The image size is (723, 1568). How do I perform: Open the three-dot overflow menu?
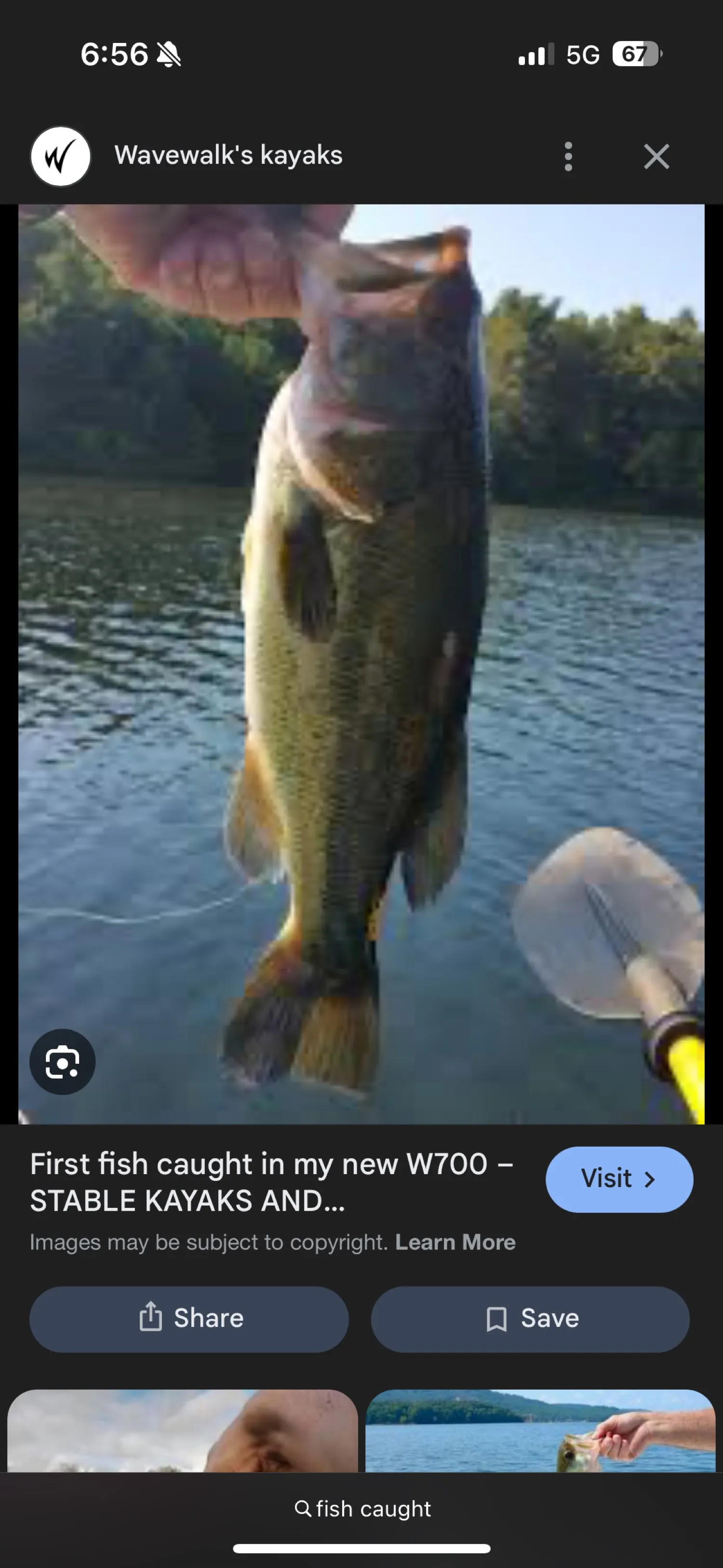(568, 156)
